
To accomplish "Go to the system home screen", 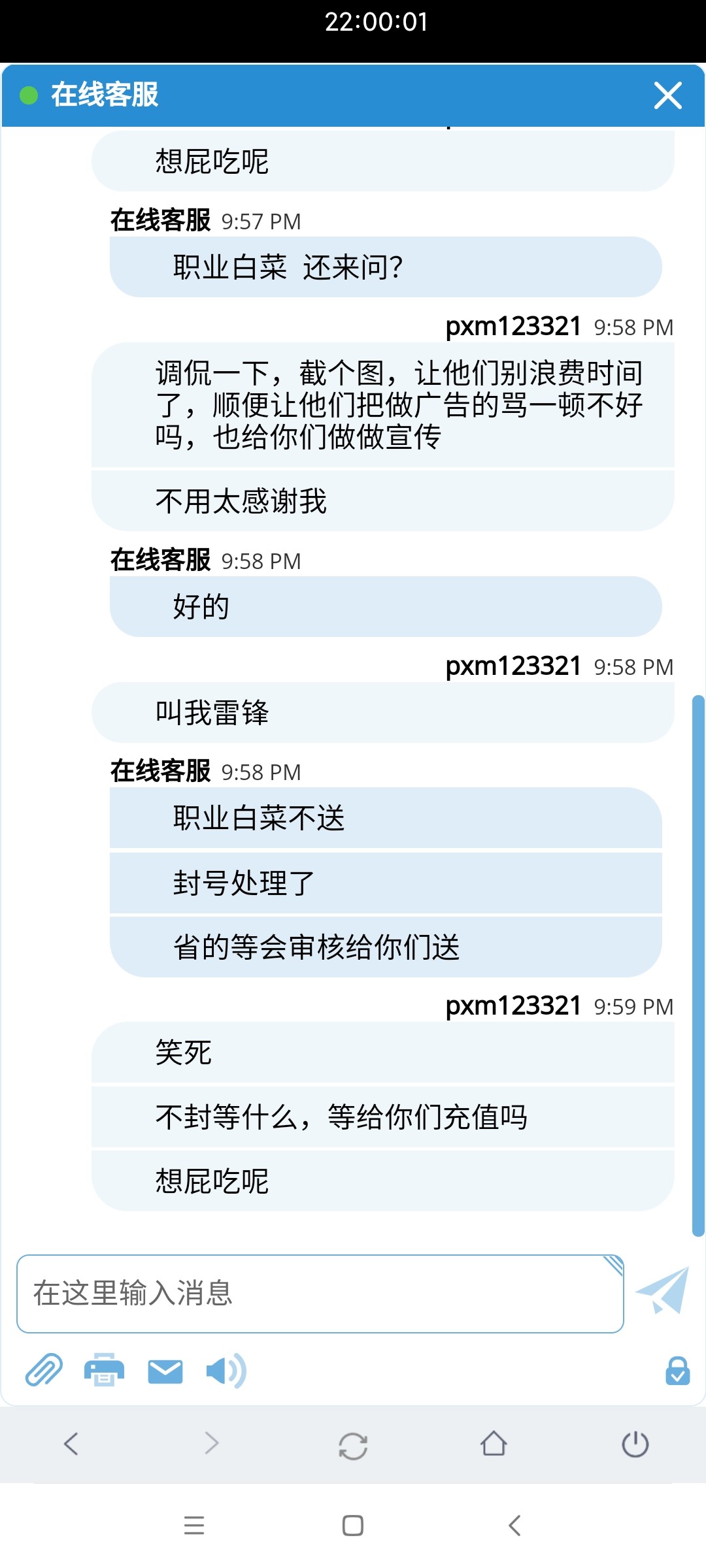I will [353, 1526].
